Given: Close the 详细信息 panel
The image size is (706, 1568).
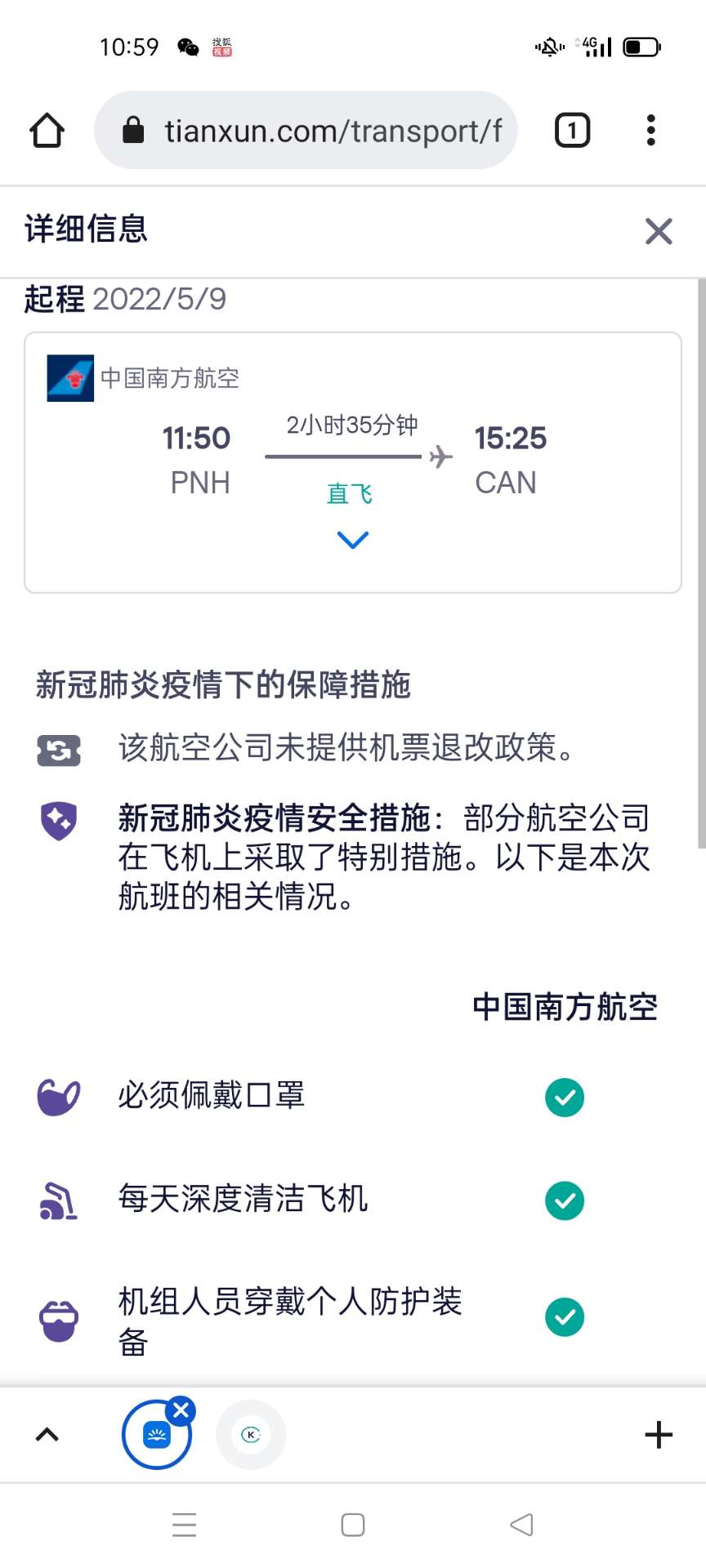Looking at the screenshot, I should pyautogui.click(x=659, y=231).
